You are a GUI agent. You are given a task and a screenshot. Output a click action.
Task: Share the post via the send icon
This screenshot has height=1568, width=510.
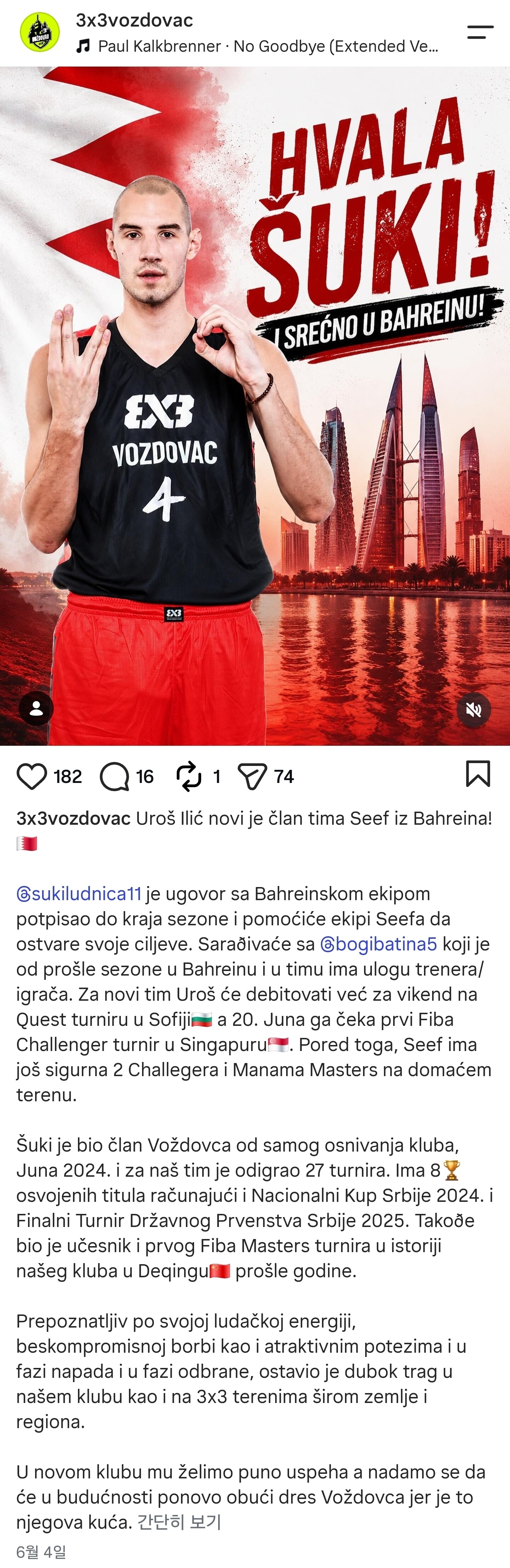coord(252,777)
